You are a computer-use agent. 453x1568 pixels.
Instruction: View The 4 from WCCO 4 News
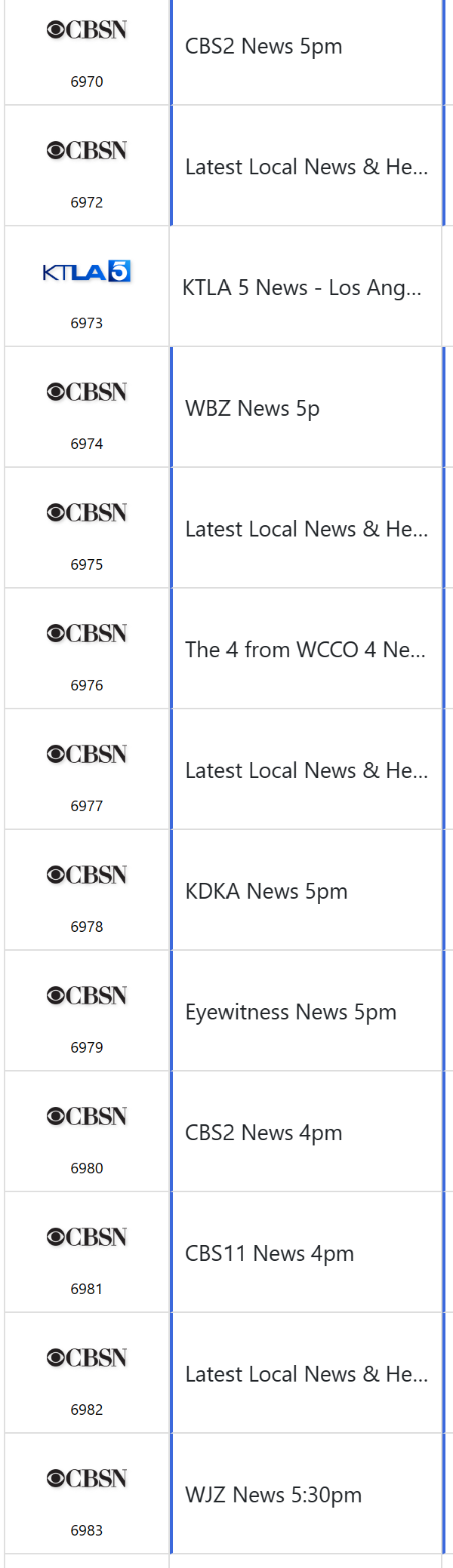pyautogui.click(x=306, y=650)
